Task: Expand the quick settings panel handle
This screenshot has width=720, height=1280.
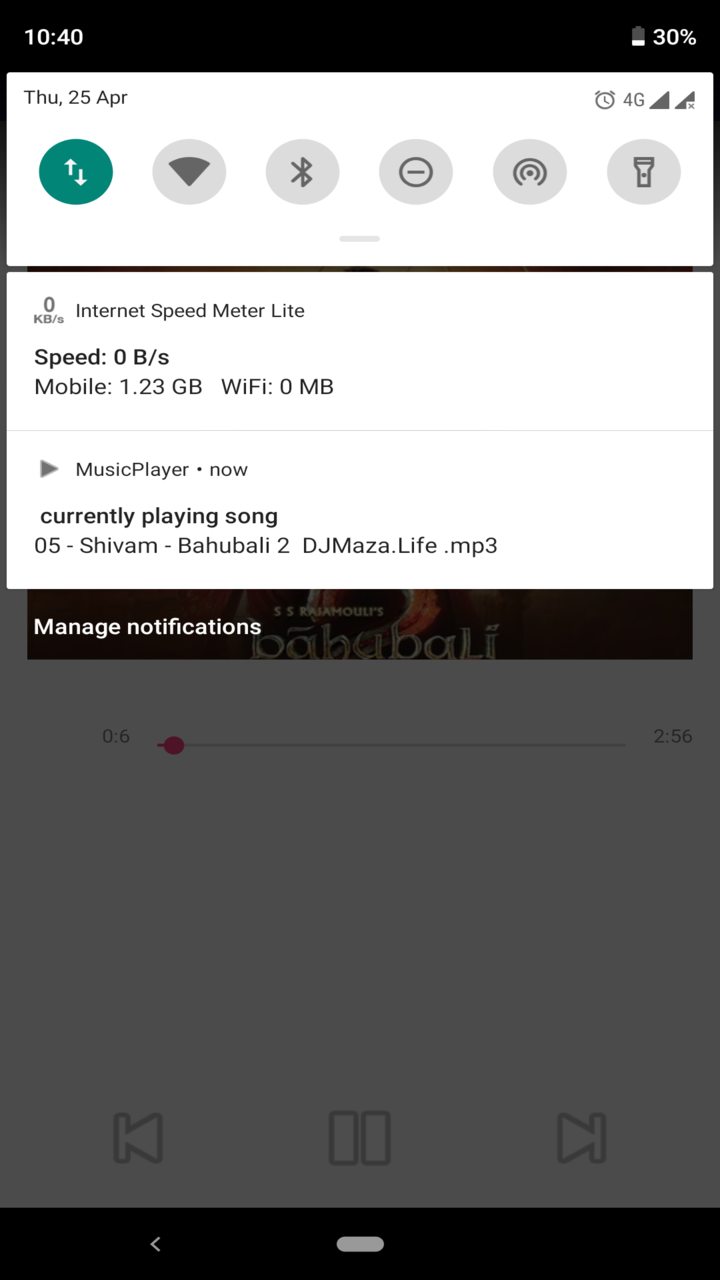Action: click(360, 239)
